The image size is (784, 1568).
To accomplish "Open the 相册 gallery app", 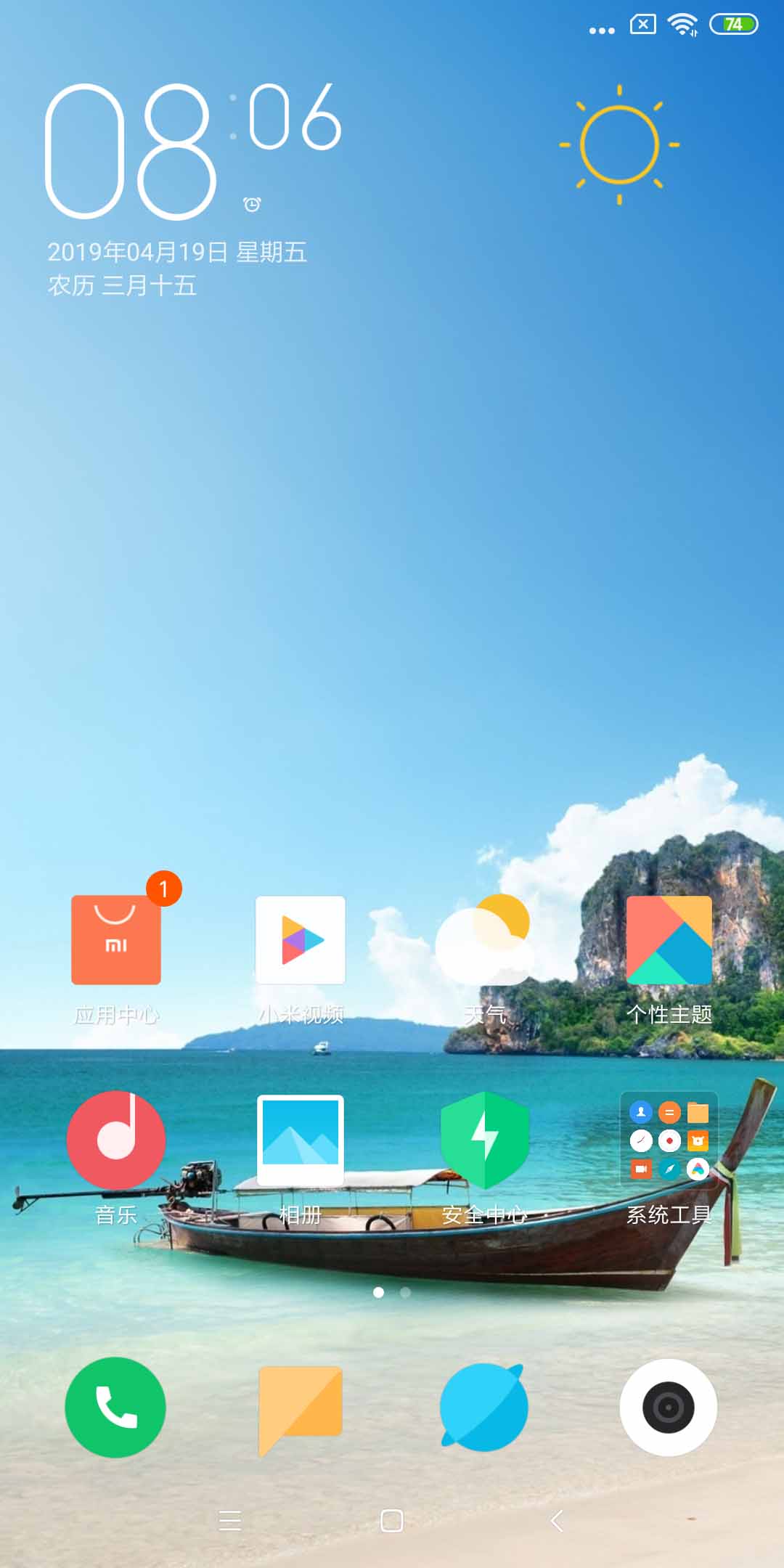I will click(300, 1140).
